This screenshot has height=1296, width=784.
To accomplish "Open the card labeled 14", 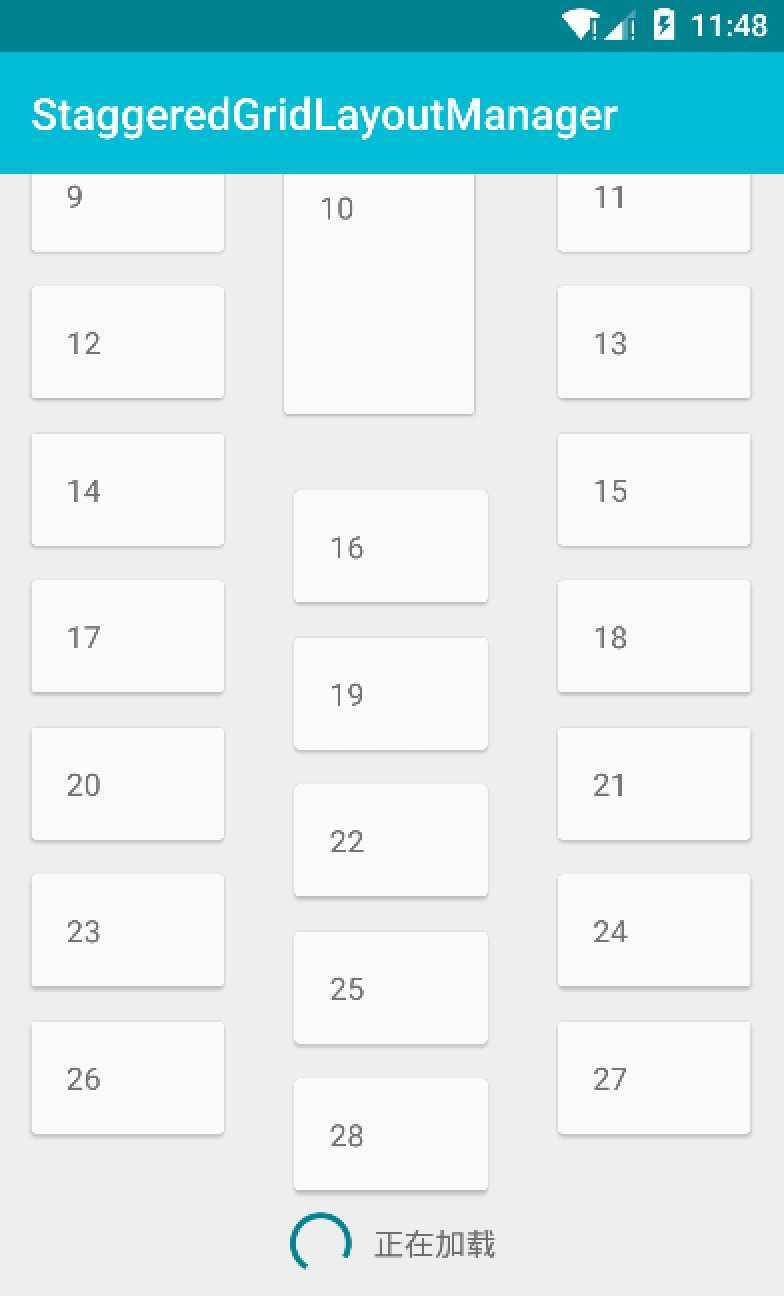I will [x=128, y=490].
